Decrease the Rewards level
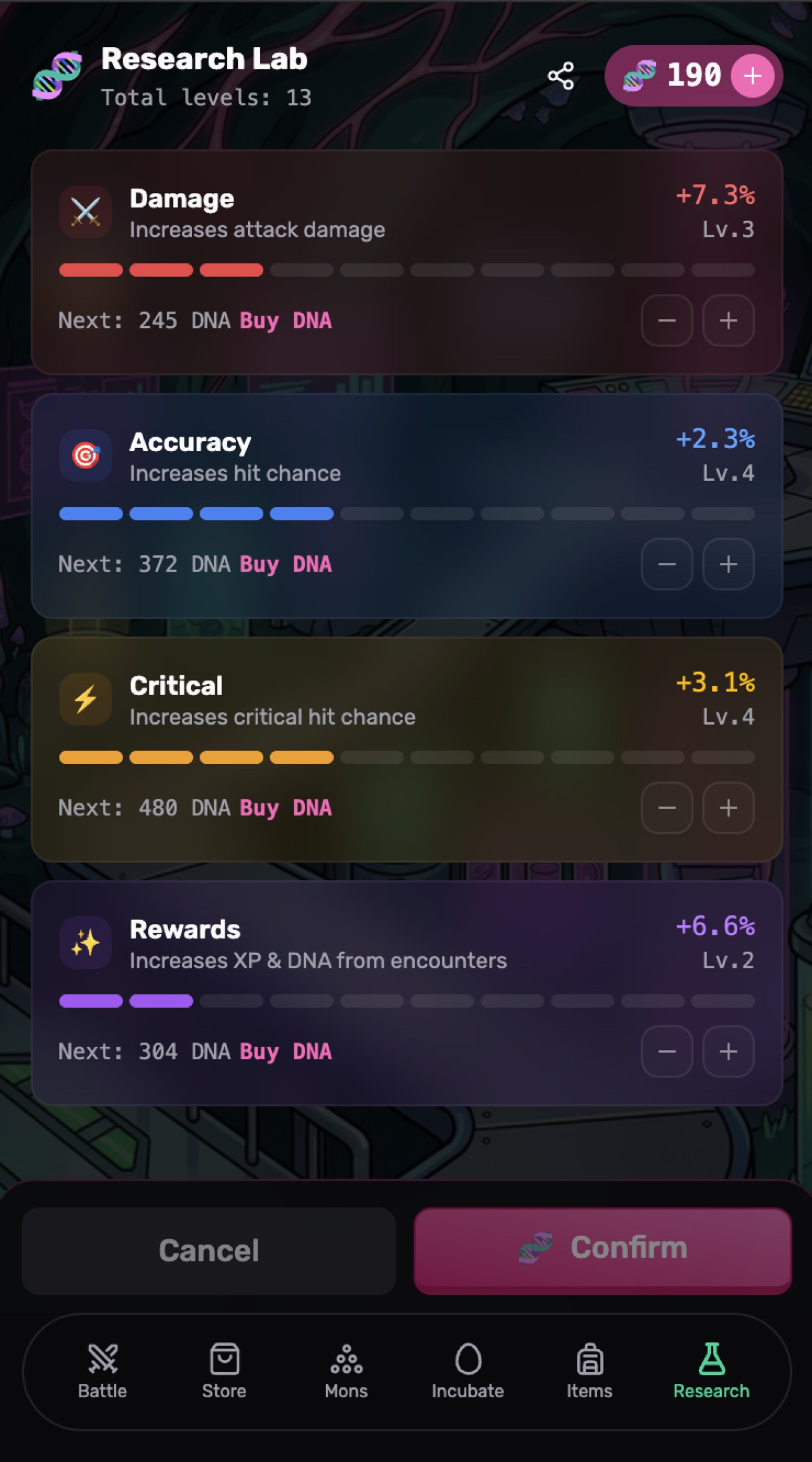Image resolution: width=812 pixels, height=1462 pixels. tap(667, 1051)
